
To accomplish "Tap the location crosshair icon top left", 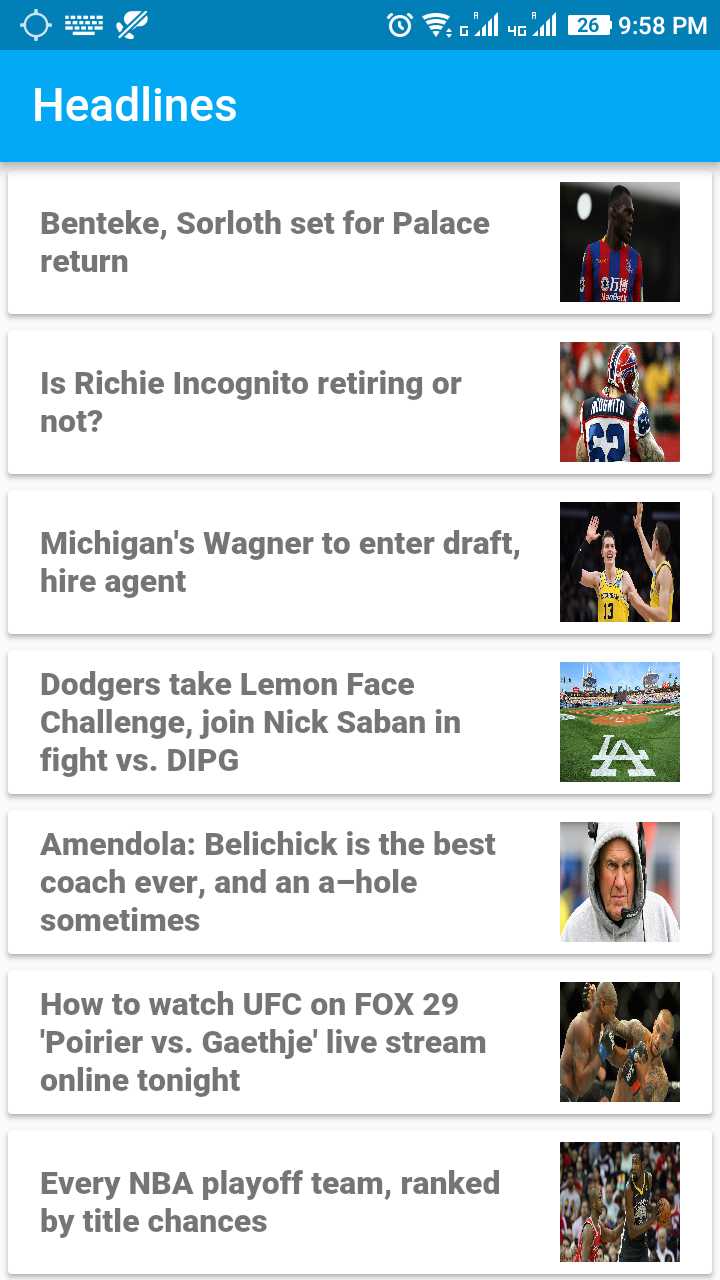I will pos(36,23).
